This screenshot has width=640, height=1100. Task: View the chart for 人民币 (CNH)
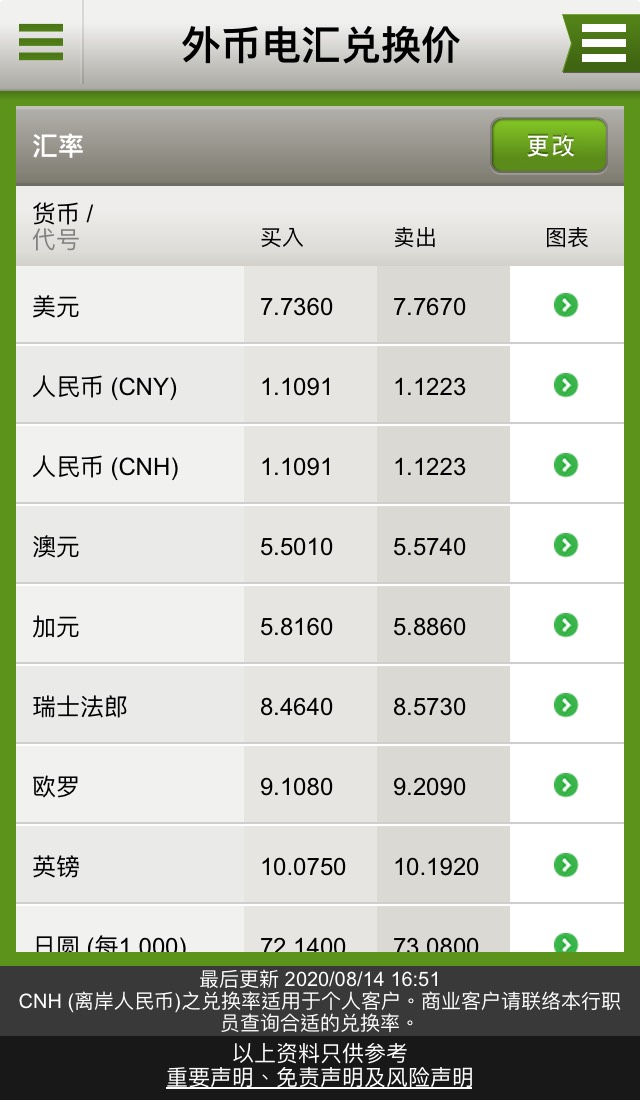tap(566, 465)
